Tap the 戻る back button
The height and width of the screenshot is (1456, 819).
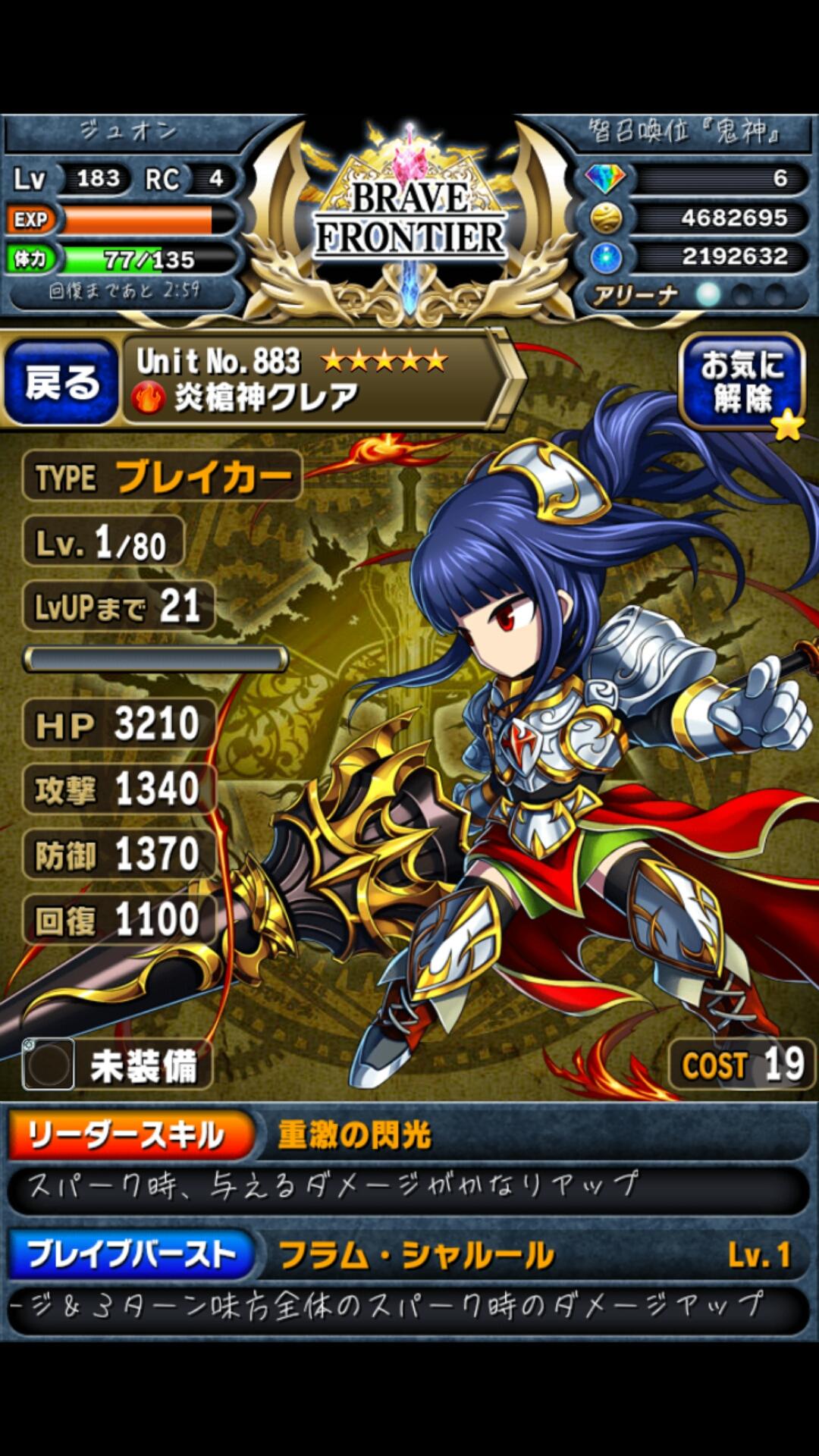tap(61, 381)
